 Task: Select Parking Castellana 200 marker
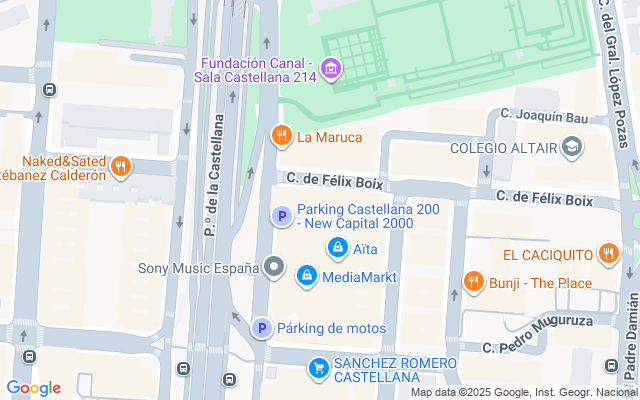point(282,216)
